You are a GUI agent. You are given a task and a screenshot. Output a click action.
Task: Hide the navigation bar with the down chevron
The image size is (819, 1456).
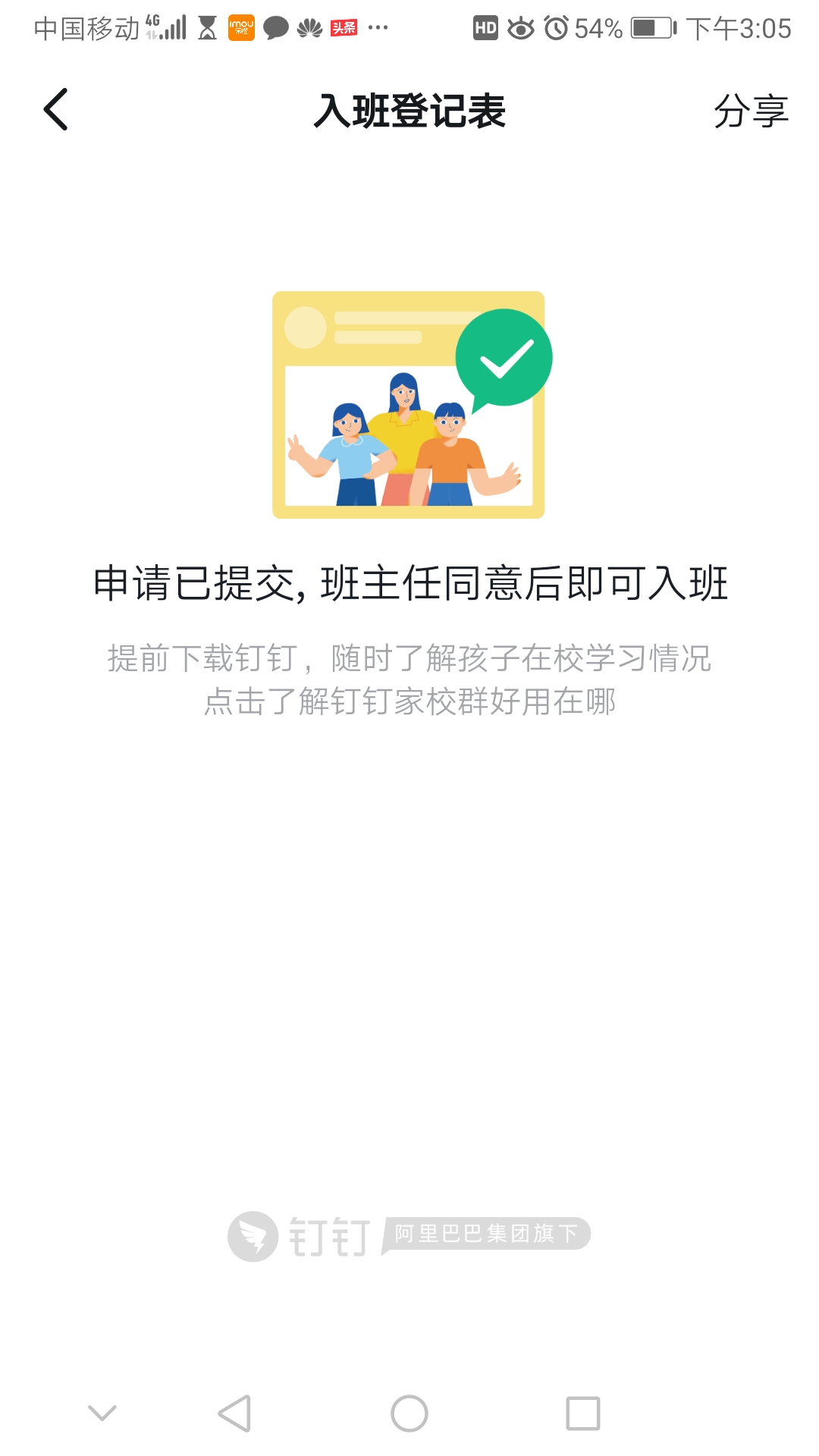[102, 1413]
